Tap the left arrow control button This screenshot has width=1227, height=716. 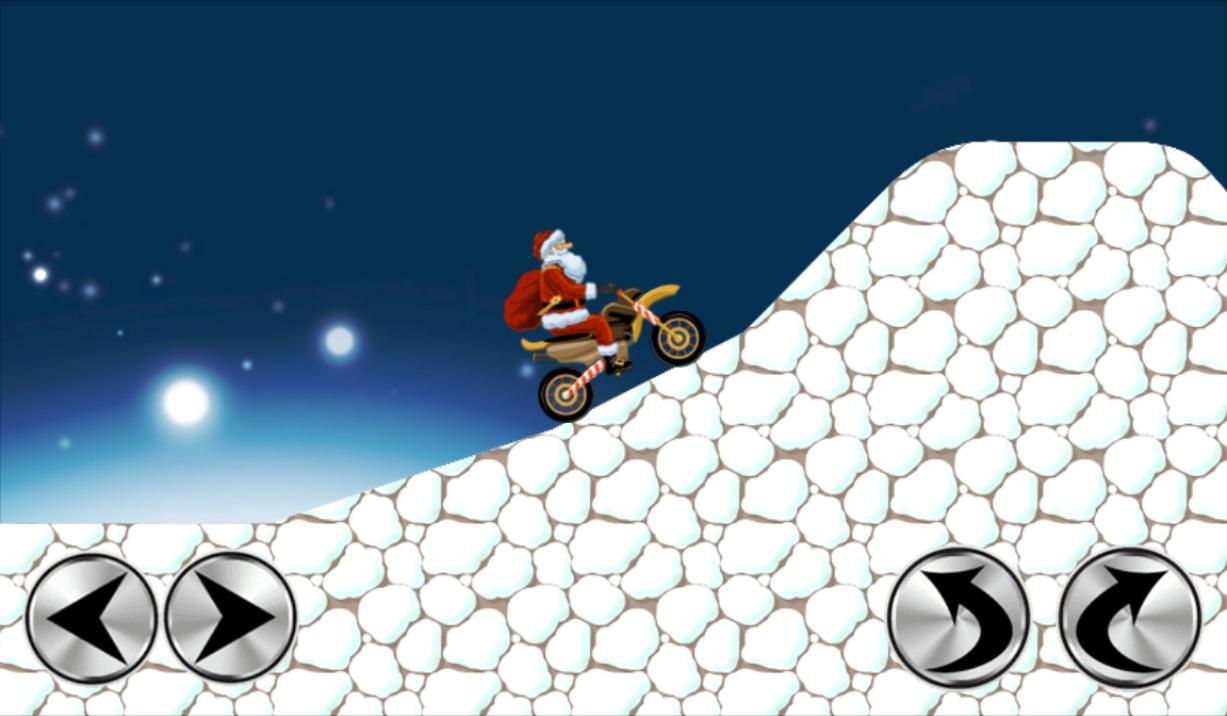tap(91, 618)
